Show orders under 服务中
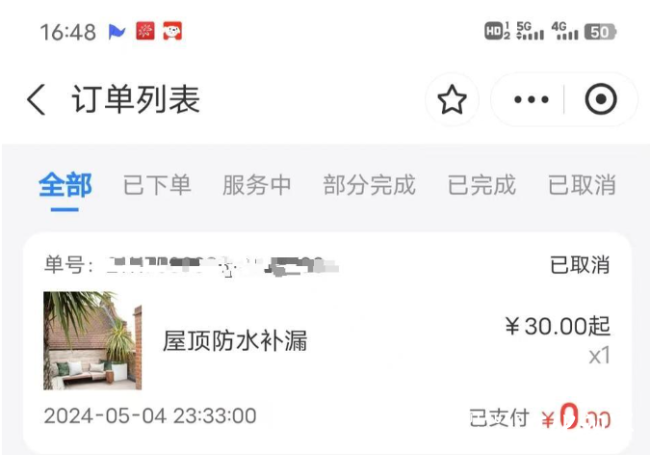The image size is (650, 455). click(x=257, y=185)
